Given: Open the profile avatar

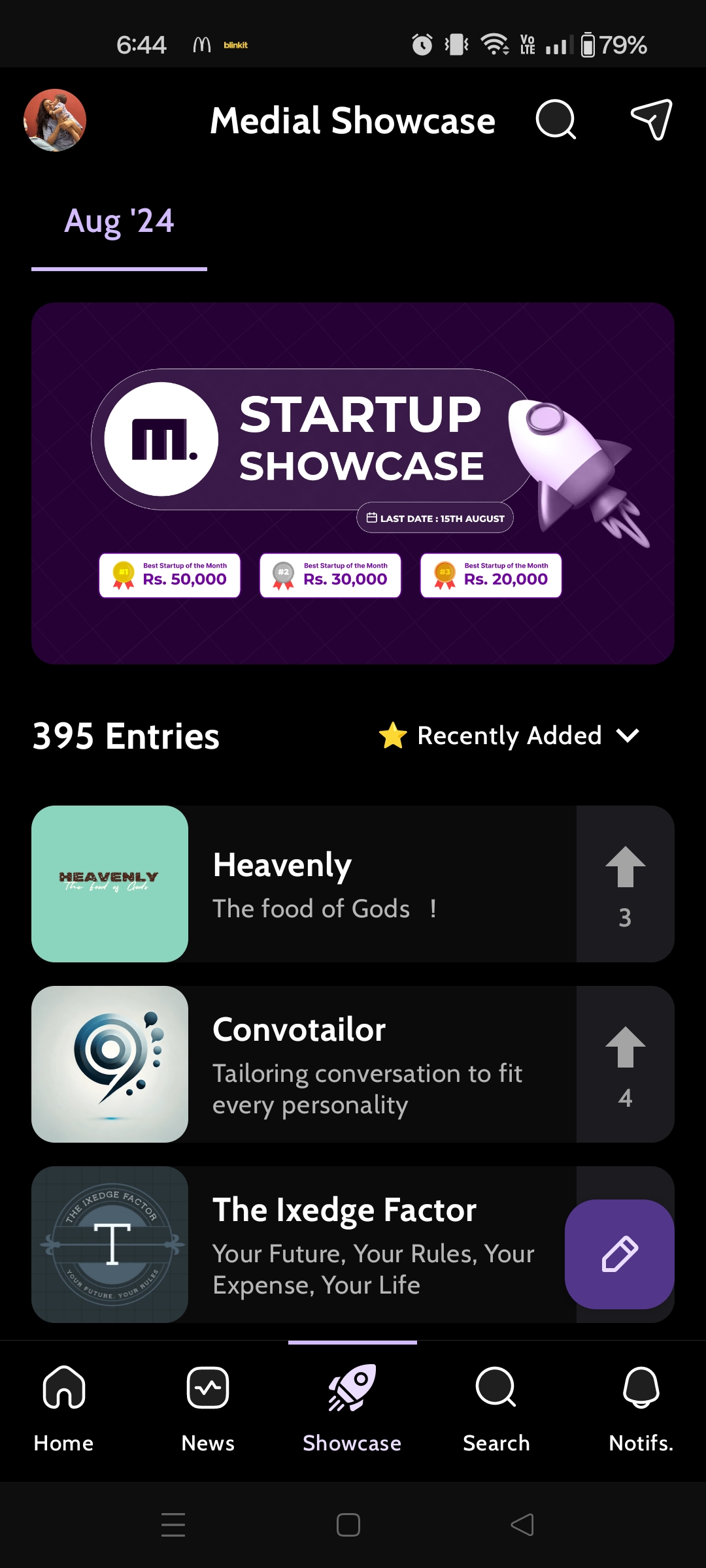Looking at the screenshot, I should point(55,120).
